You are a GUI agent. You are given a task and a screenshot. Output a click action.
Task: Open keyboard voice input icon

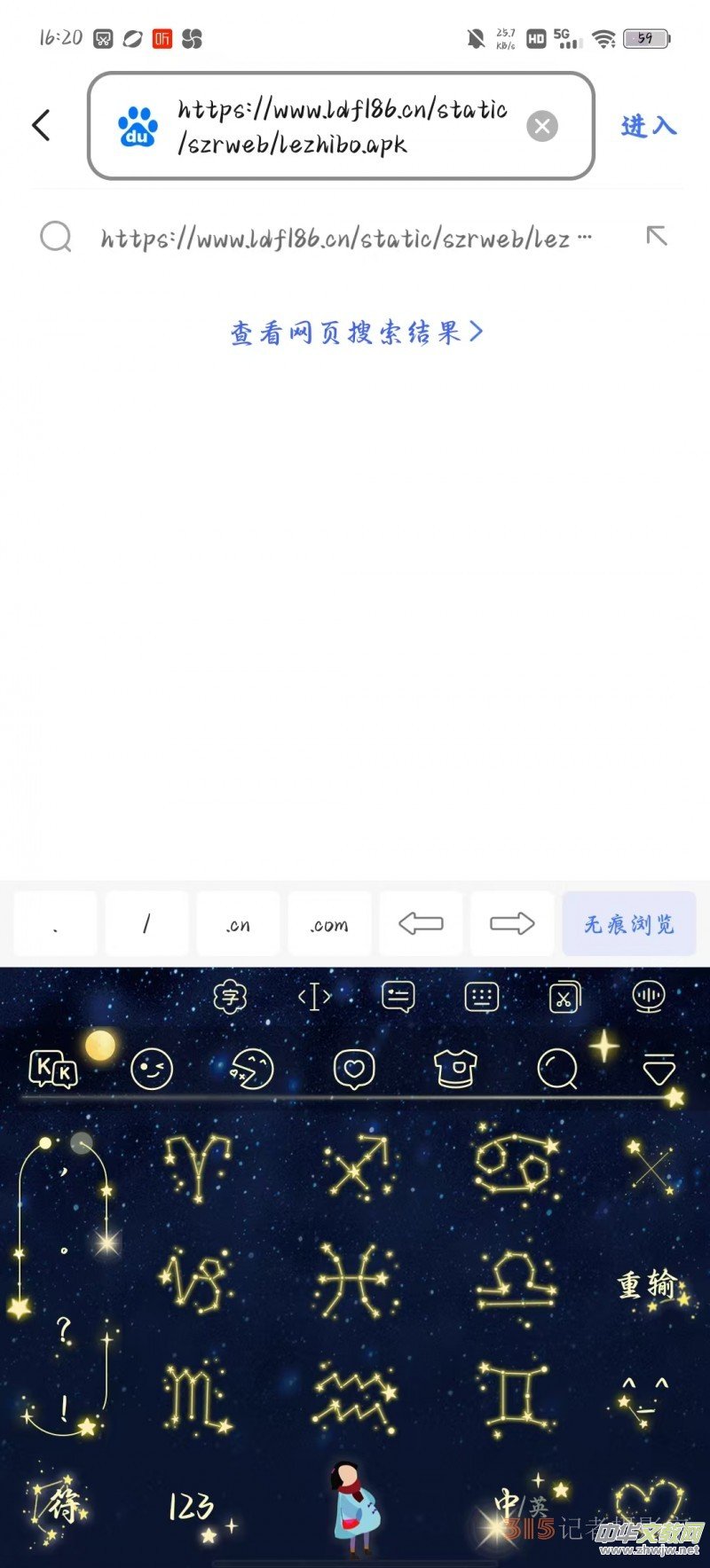point(648,998)
